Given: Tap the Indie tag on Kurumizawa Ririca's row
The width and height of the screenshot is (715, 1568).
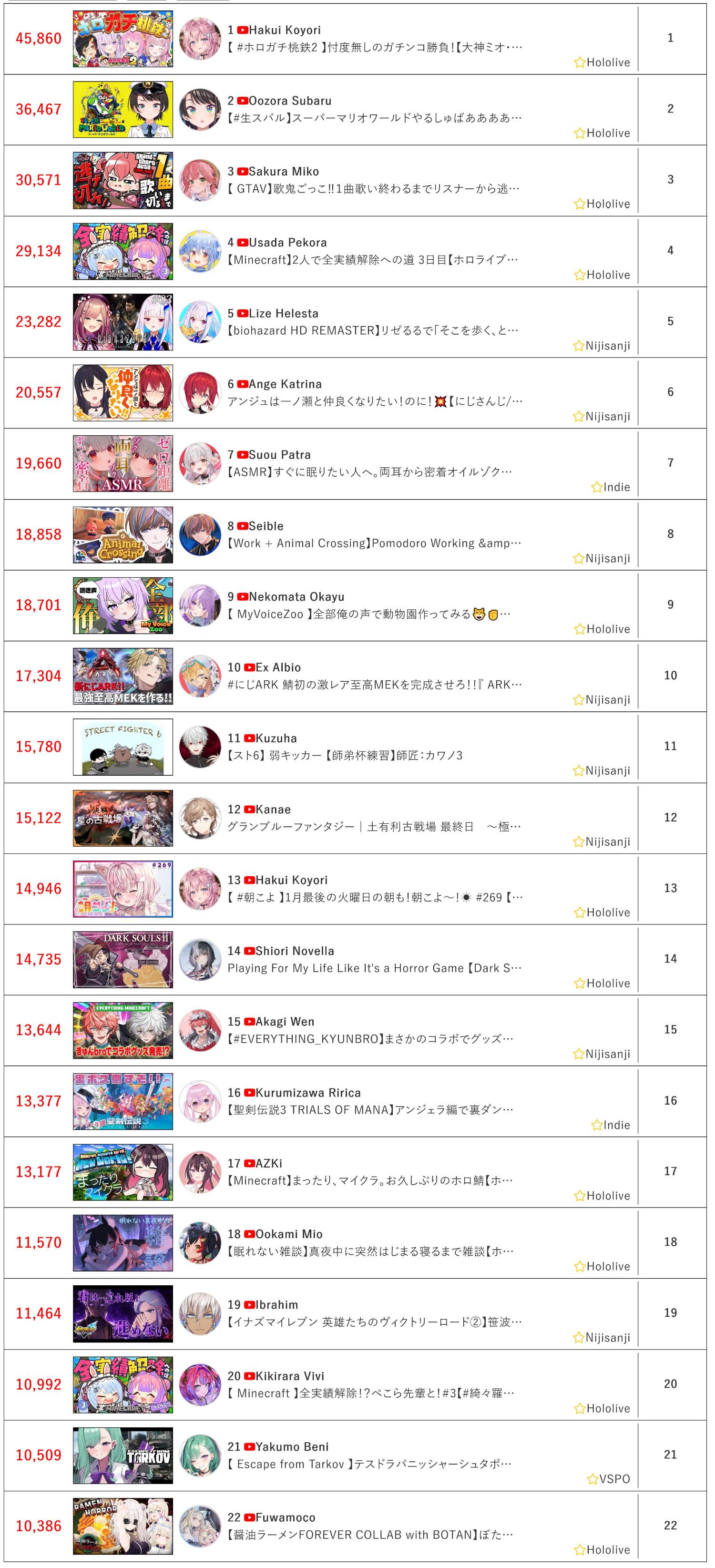Looking at the screenshot, I should 610,1126.
